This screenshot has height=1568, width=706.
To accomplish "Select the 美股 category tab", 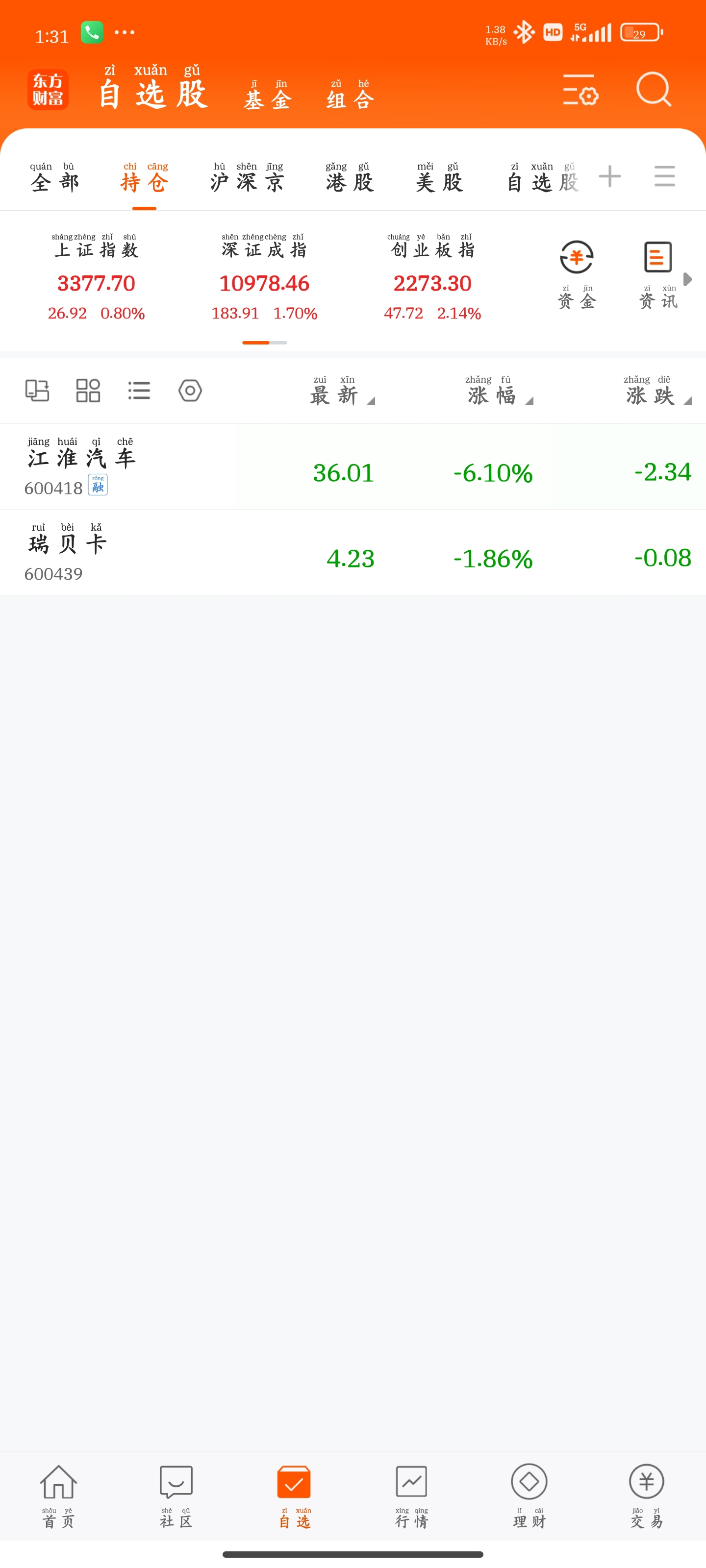I will (x=439, y=178).
